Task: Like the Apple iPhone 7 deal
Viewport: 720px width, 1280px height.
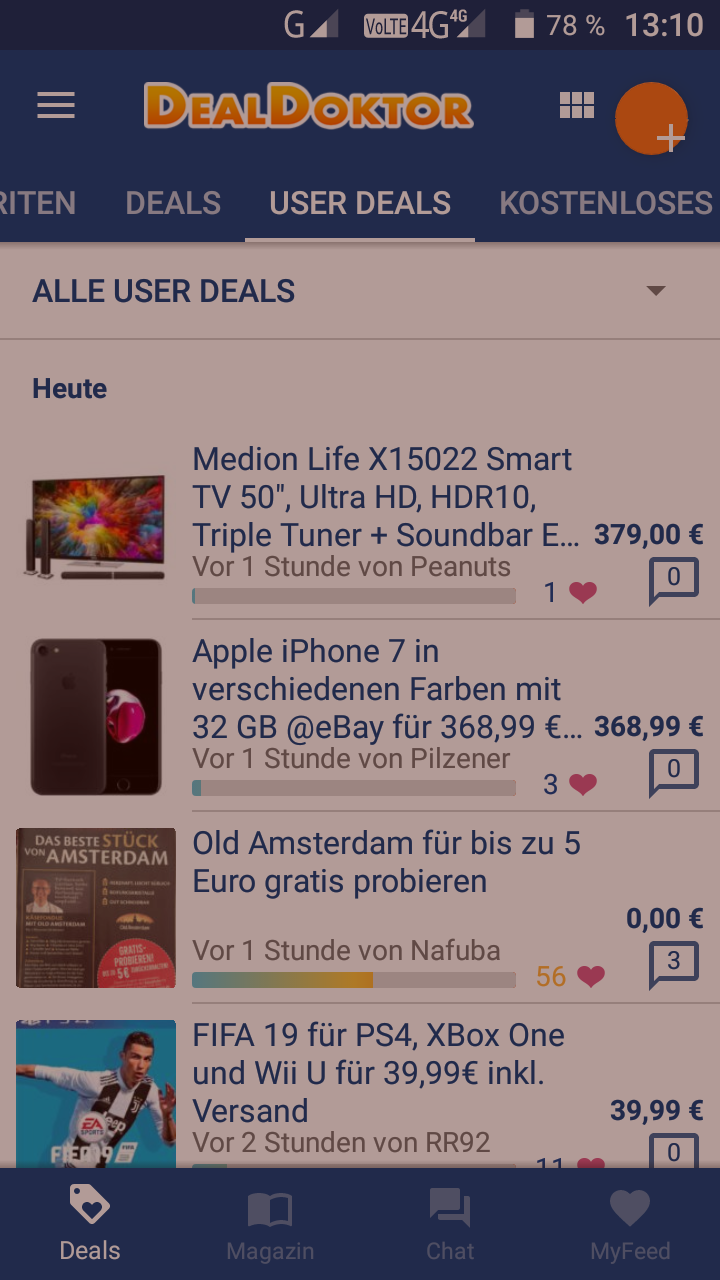Action: [583, 785]
